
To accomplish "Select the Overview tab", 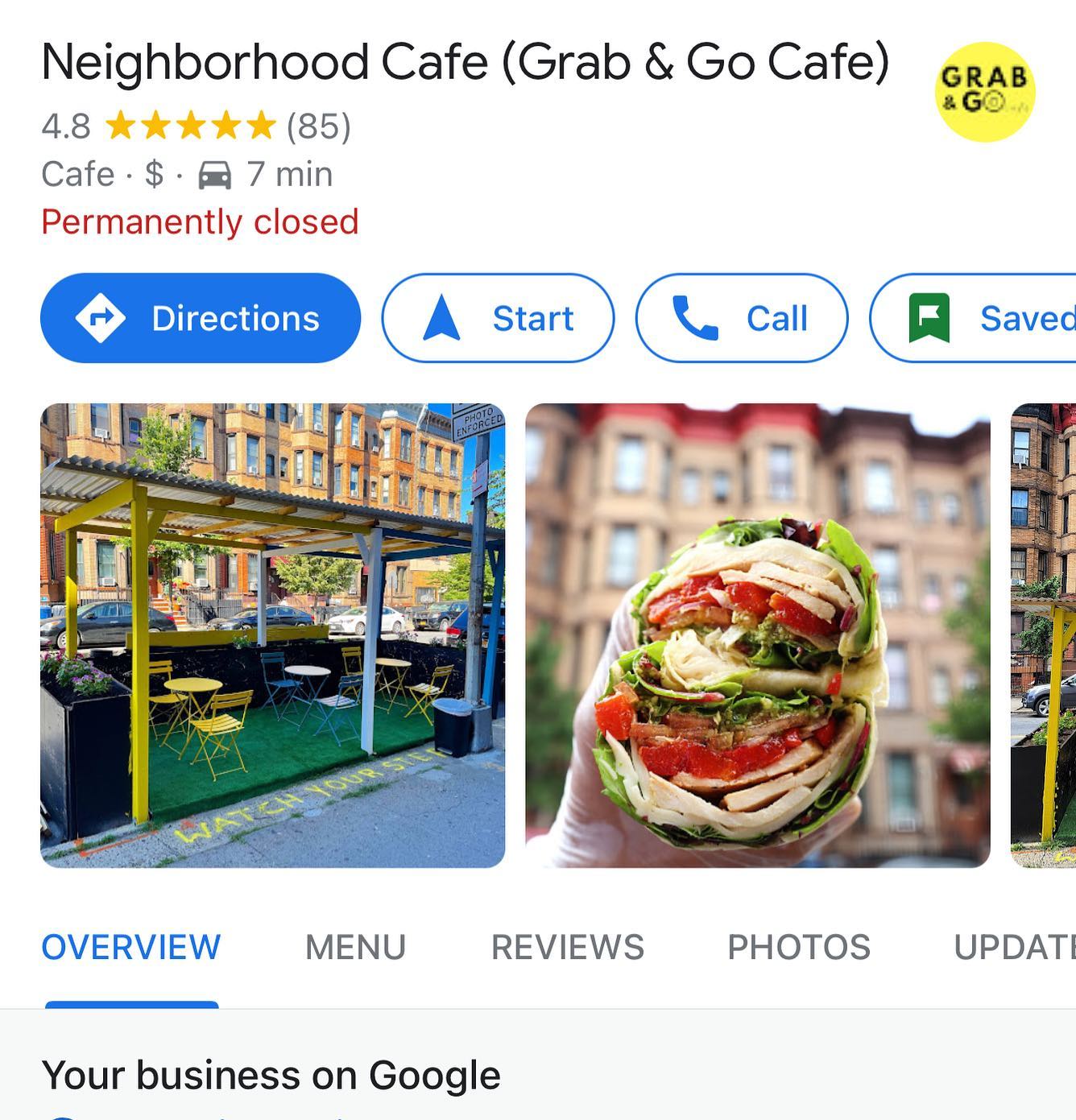I will (x=130, y=947).
